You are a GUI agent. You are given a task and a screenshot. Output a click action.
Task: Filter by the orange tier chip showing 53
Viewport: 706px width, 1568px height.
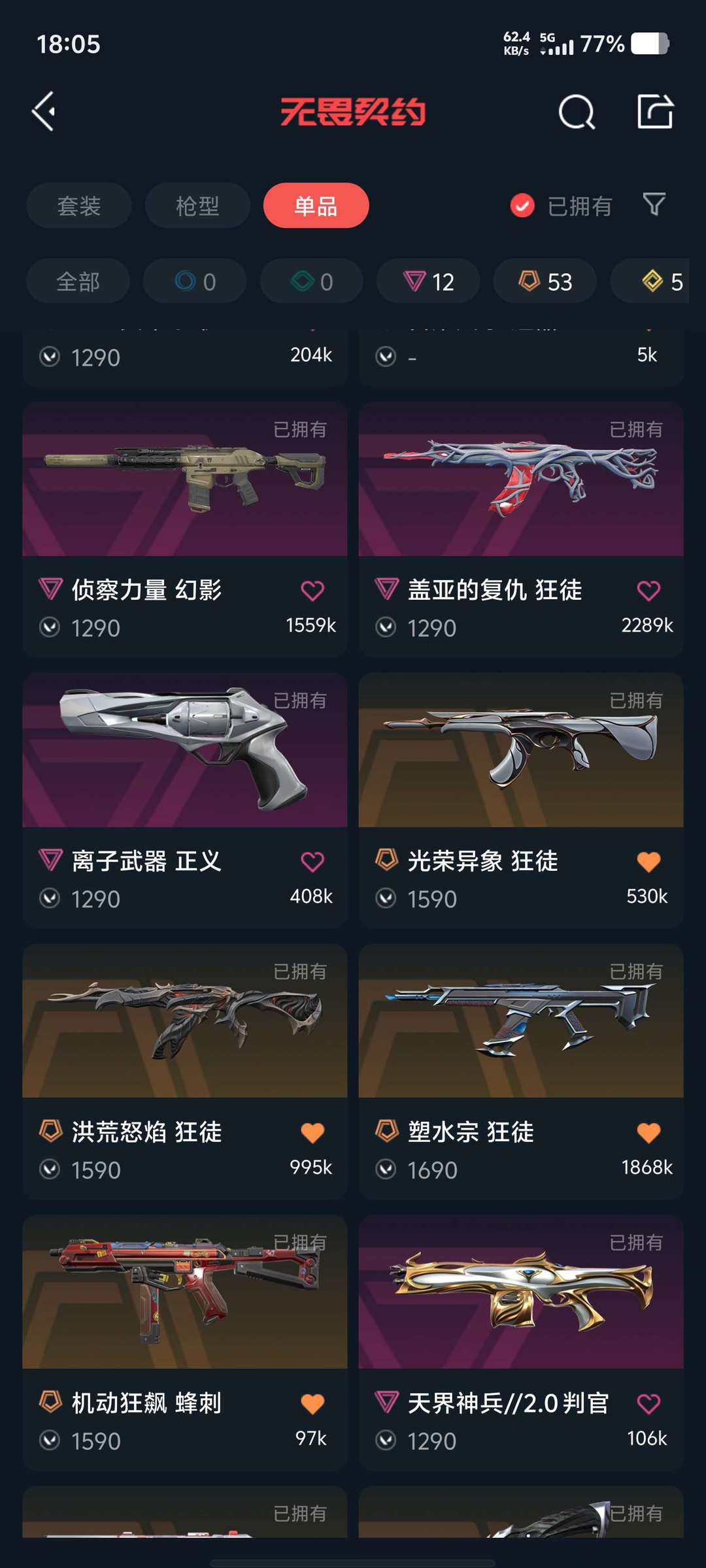545,282
